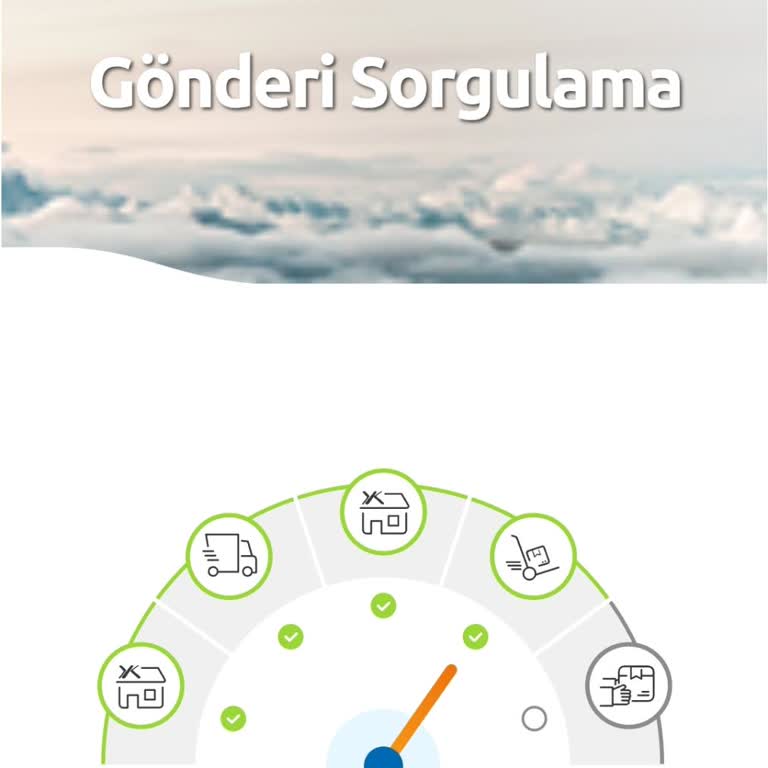Tap the top center branch building icon

click(384, 511)
